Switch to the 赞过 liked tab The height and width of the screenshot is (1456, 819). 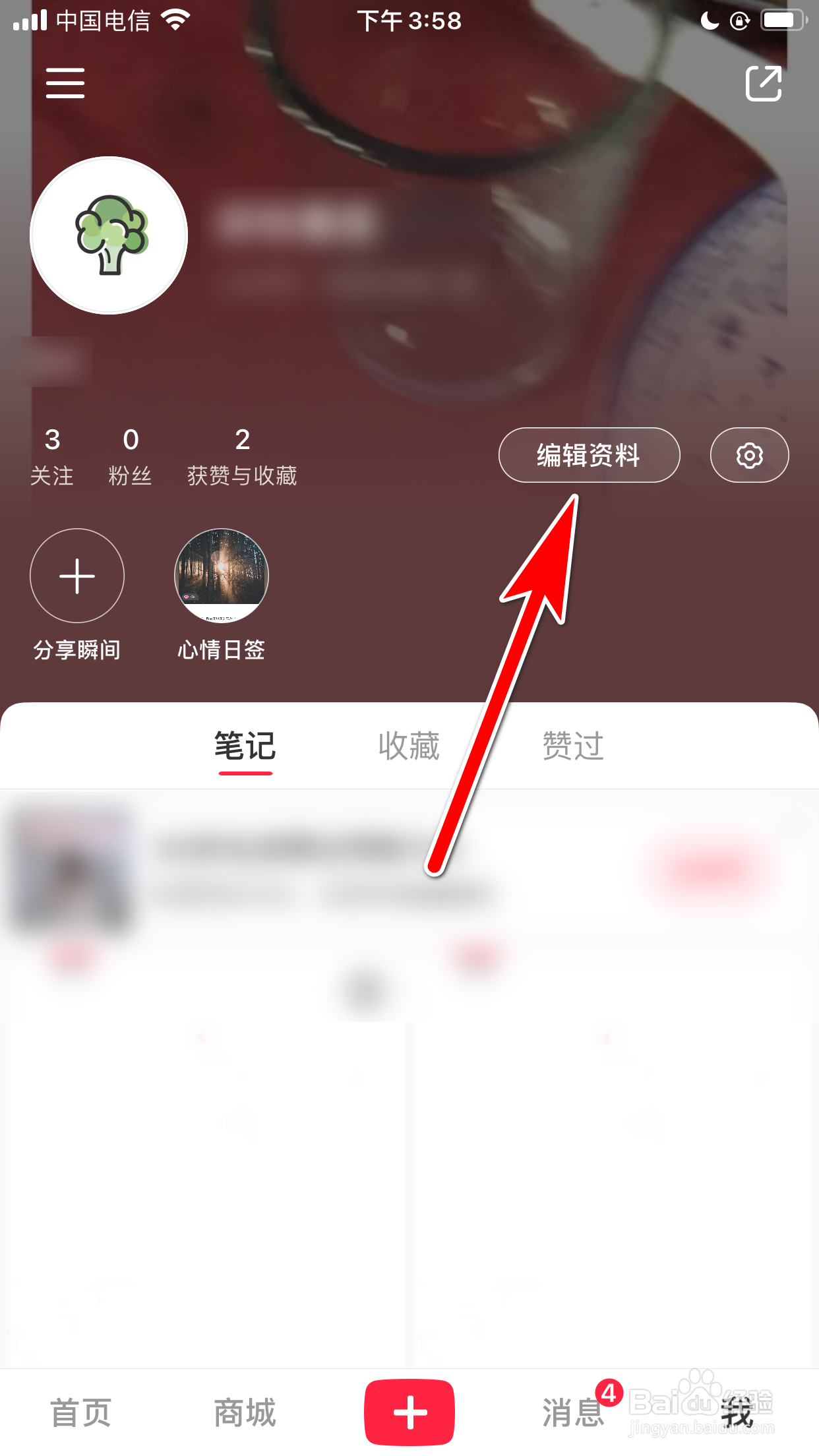pos(572,746)
